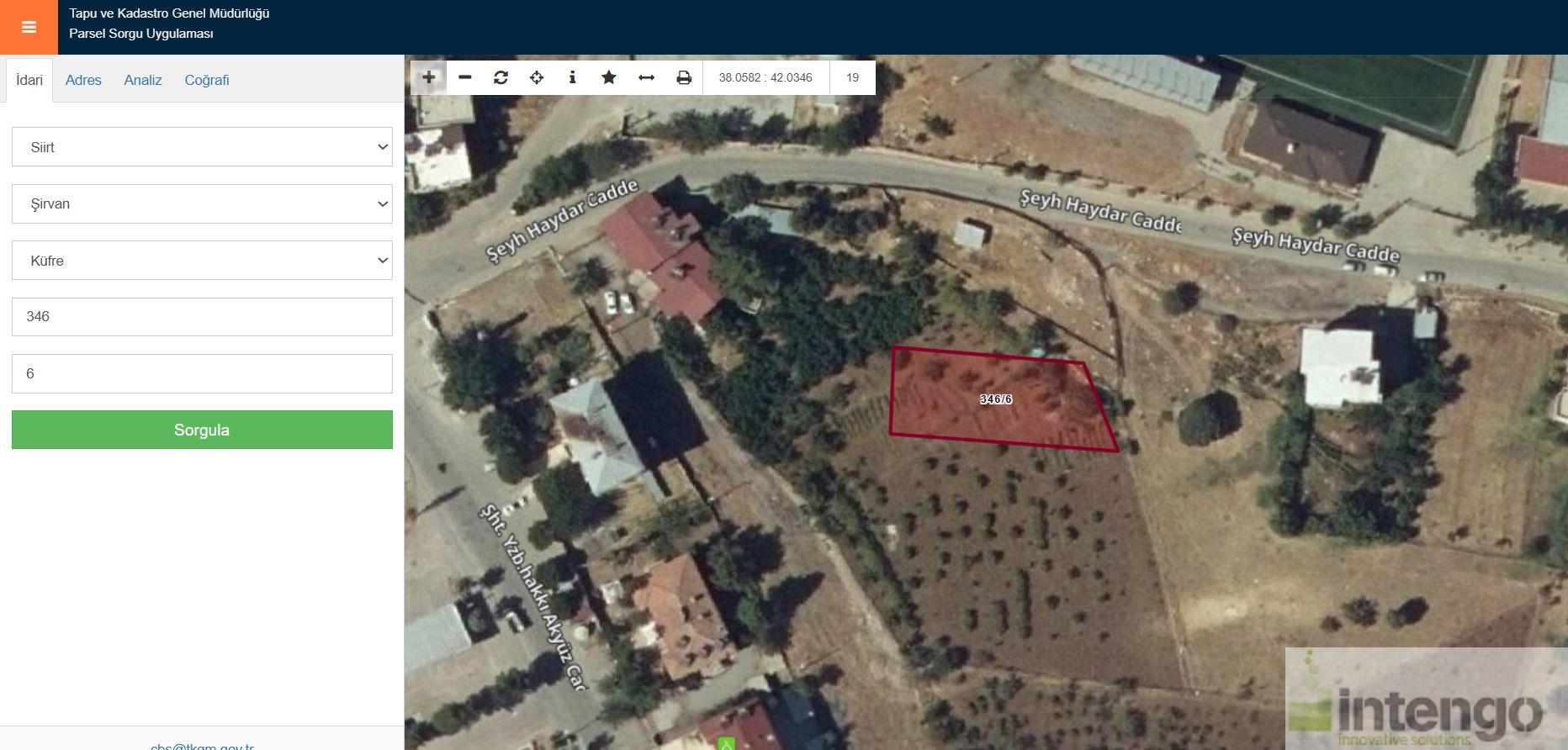Select the İdari tab
Image resolution: width=1568 pixels, height=750 pixels.
point(29,80)
